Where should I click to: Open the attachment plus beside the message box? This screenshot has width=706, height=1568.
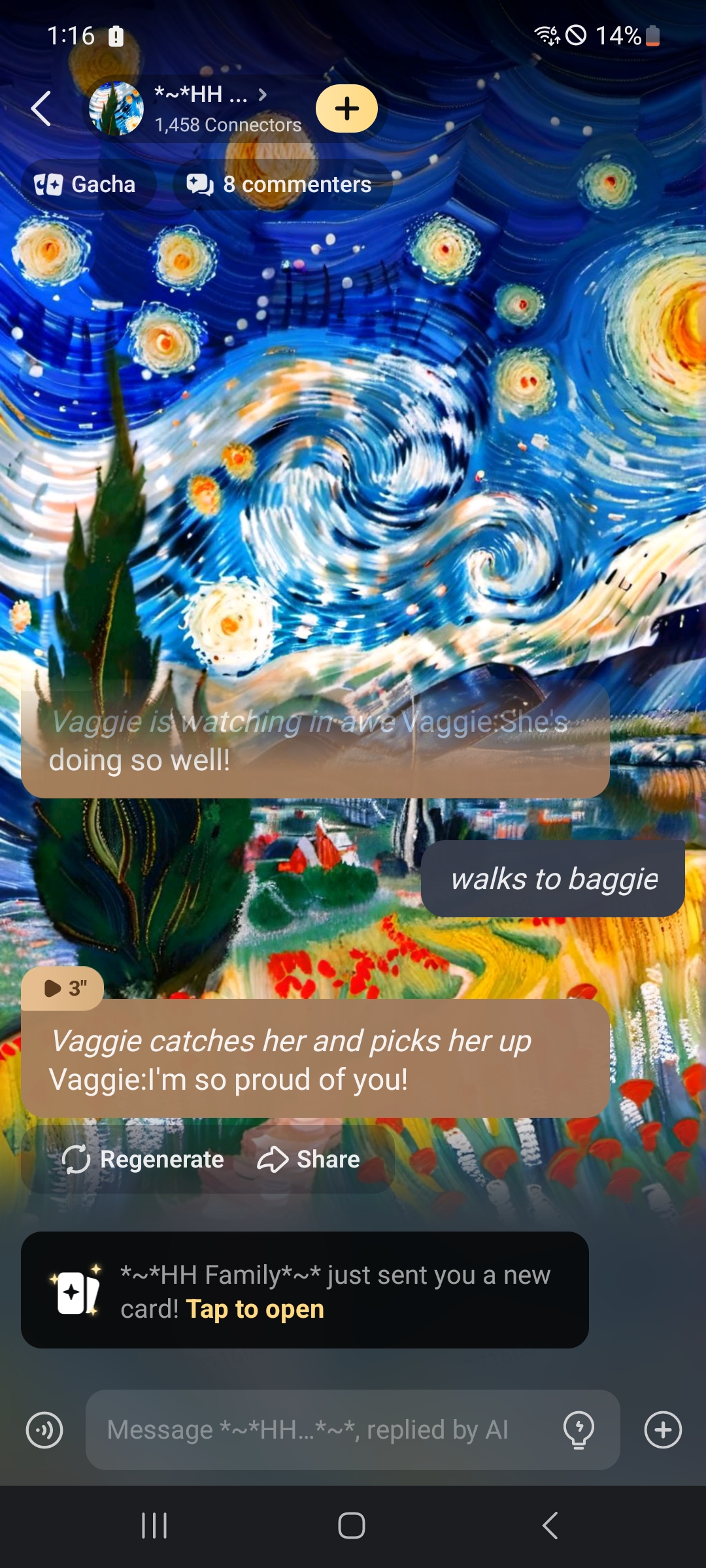663,1430
